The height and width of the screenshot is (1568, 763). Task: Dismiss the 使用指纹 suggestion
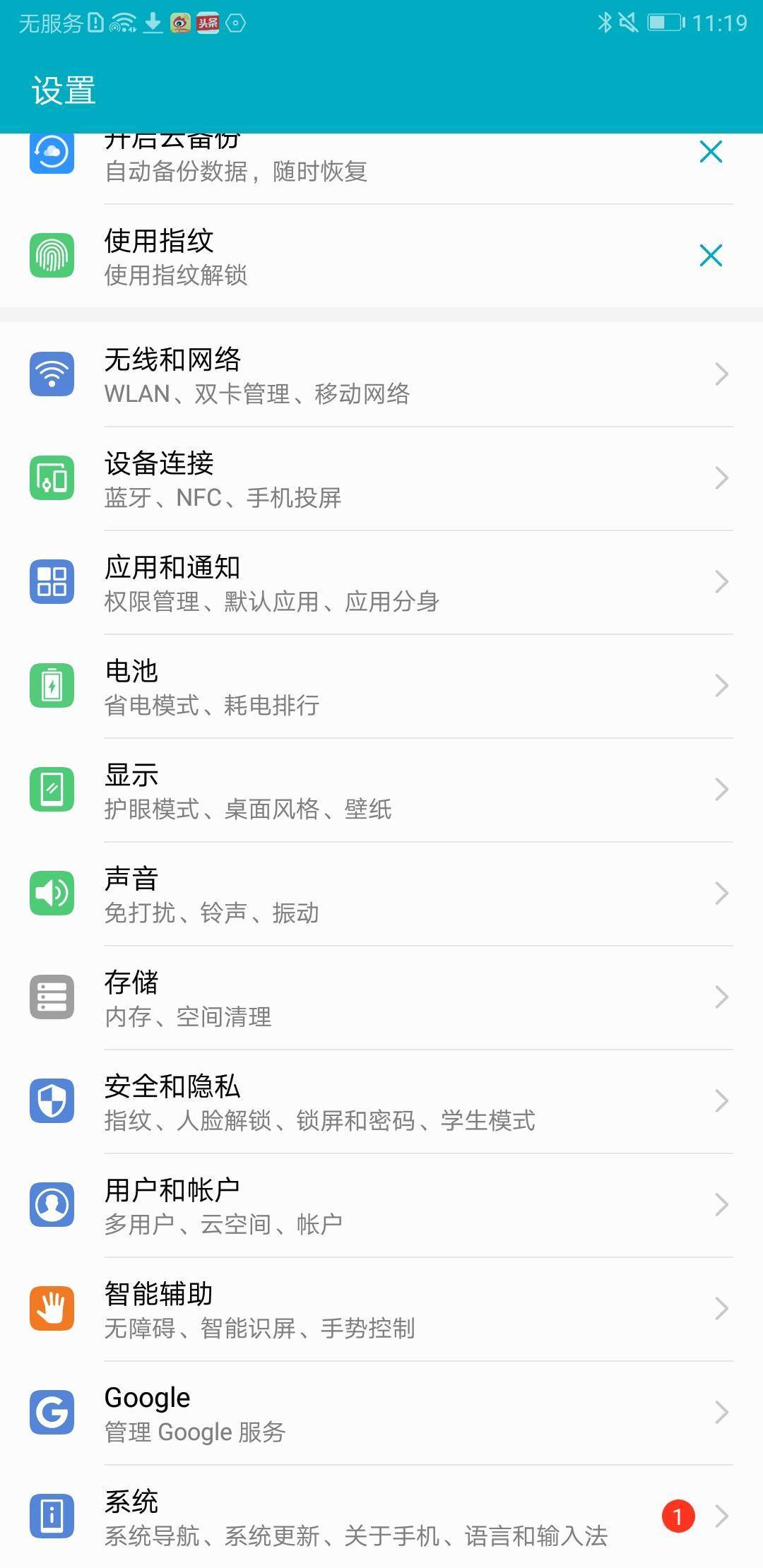pos(711,255)
